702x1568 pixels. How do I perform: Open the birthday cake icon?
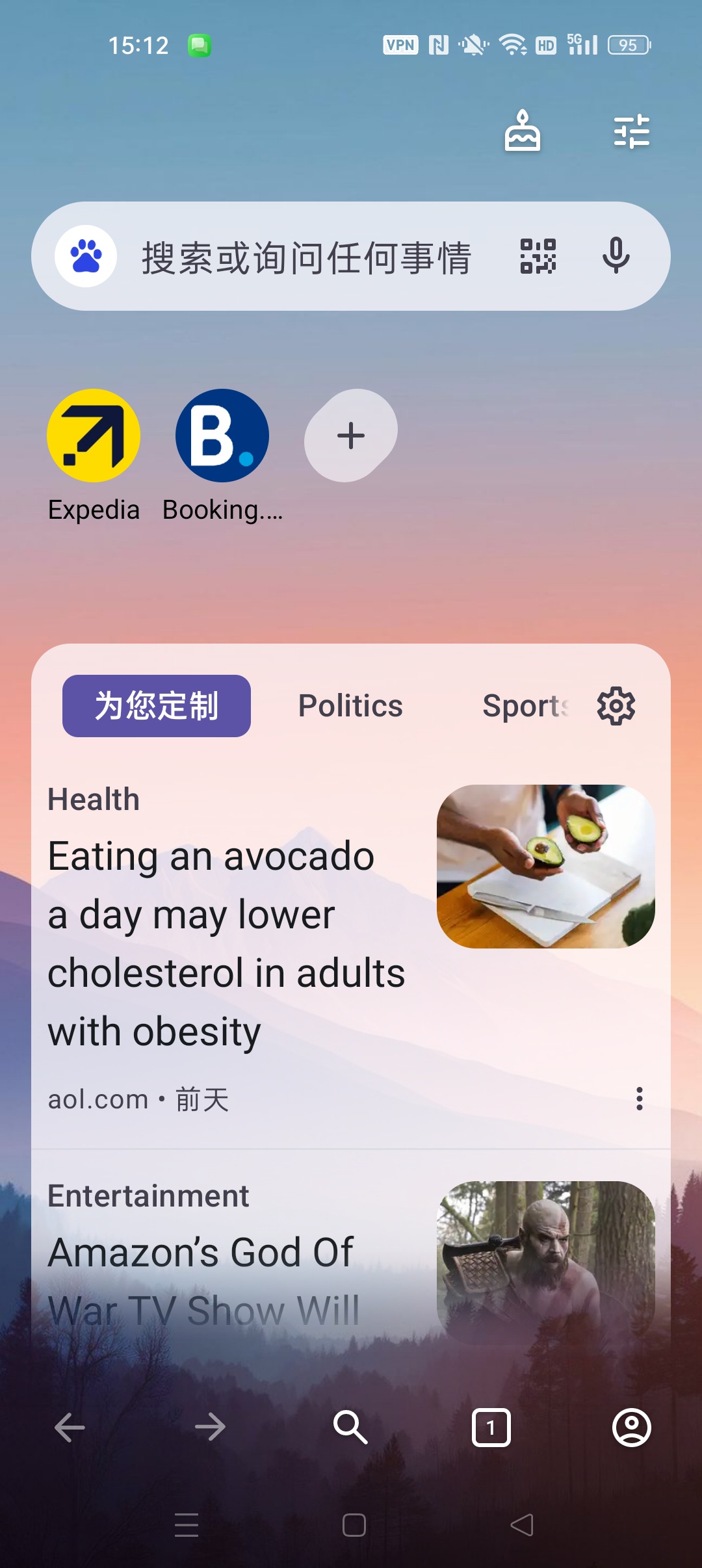click(523, 131)
